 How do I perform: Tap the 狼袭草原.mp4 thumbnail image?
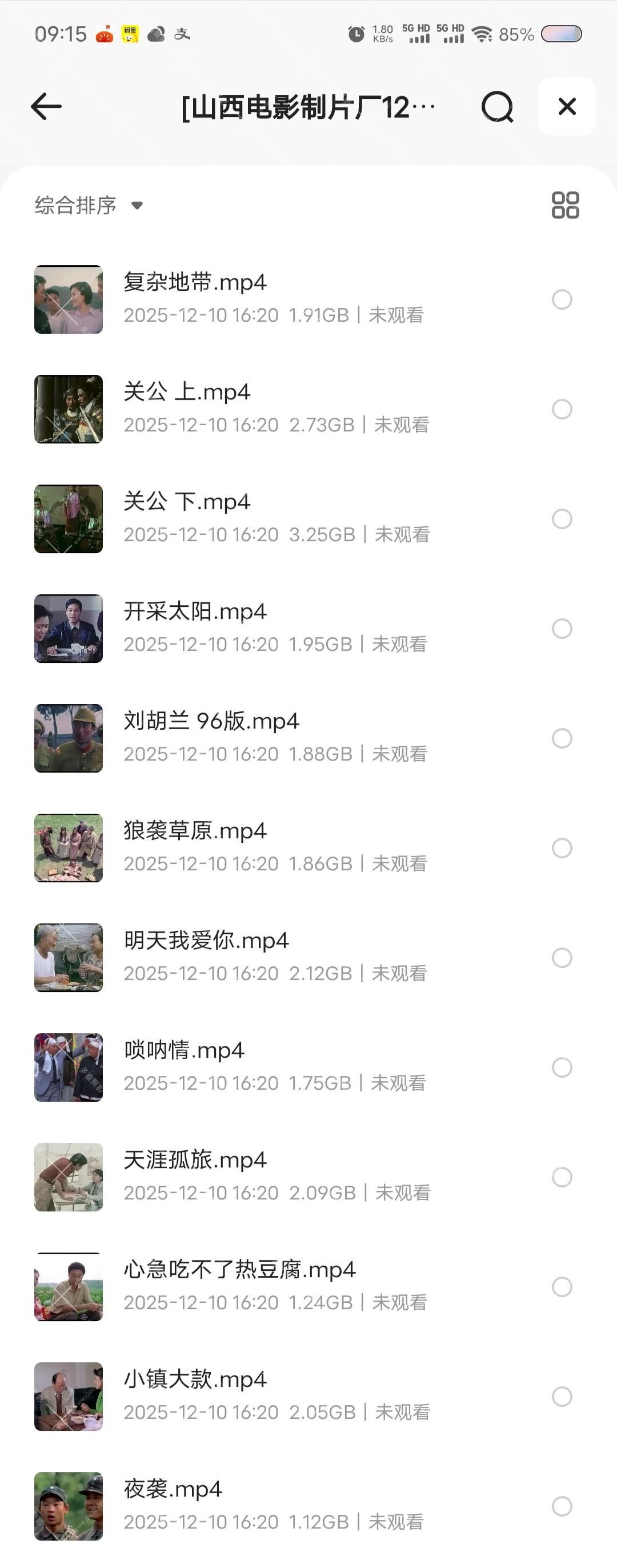68,848
